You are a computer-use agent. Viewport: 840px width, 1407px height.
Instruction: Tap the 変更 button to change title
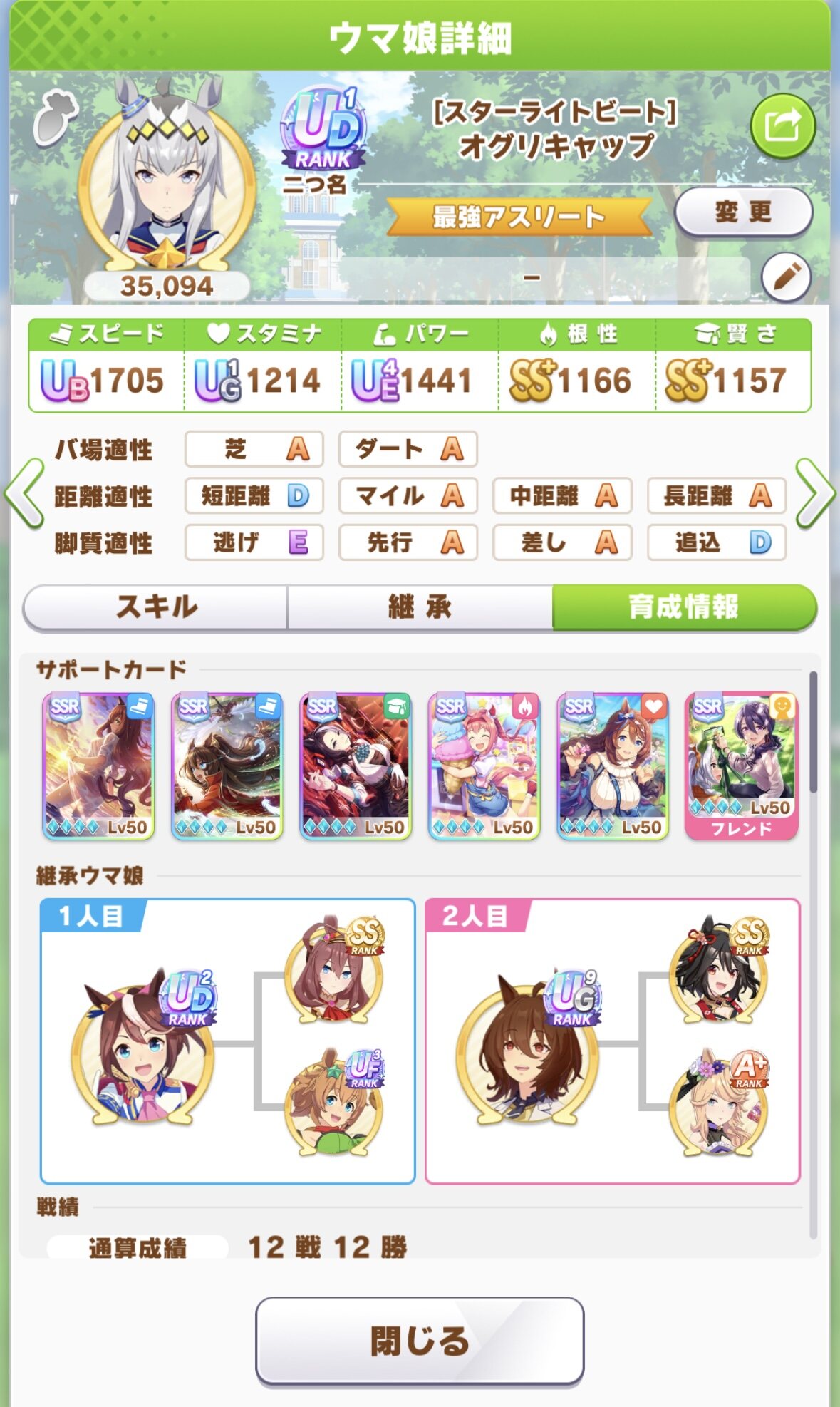743,212
